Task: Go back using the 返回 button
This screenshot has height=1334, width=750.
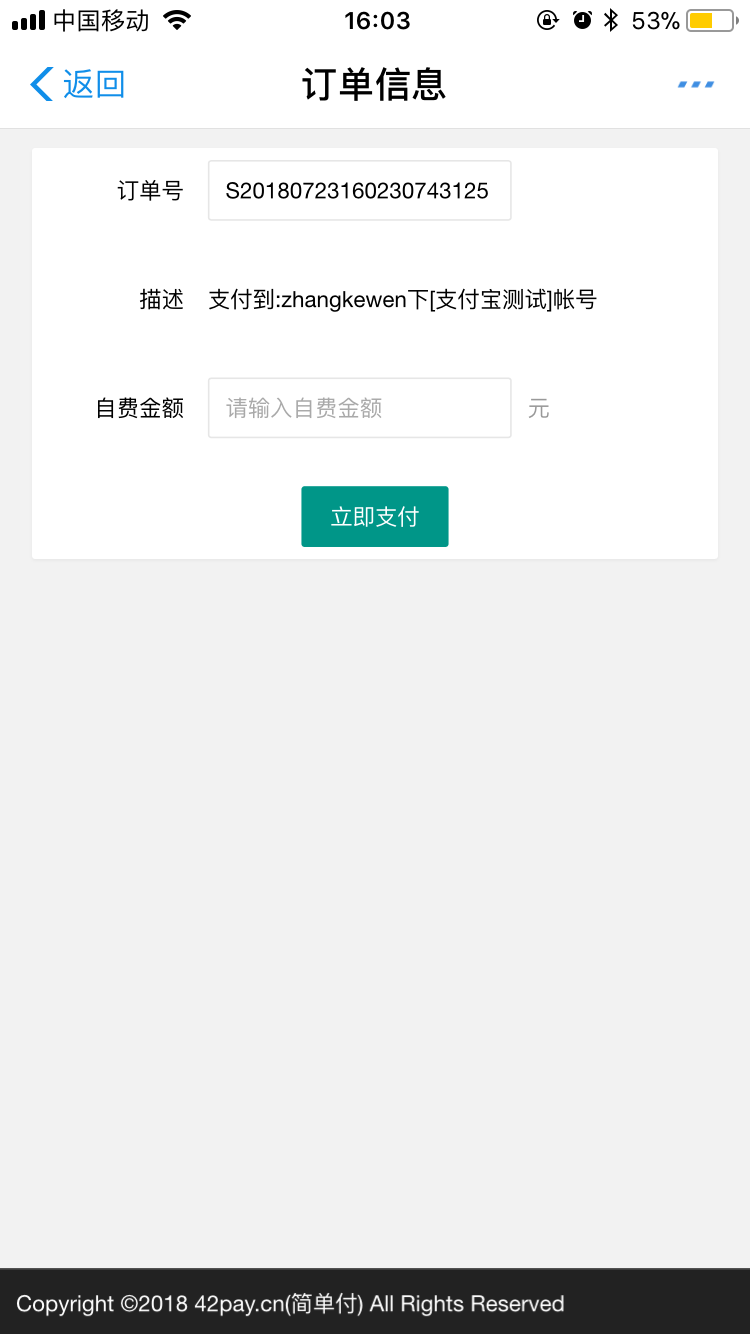Action: tap(78, 85)
